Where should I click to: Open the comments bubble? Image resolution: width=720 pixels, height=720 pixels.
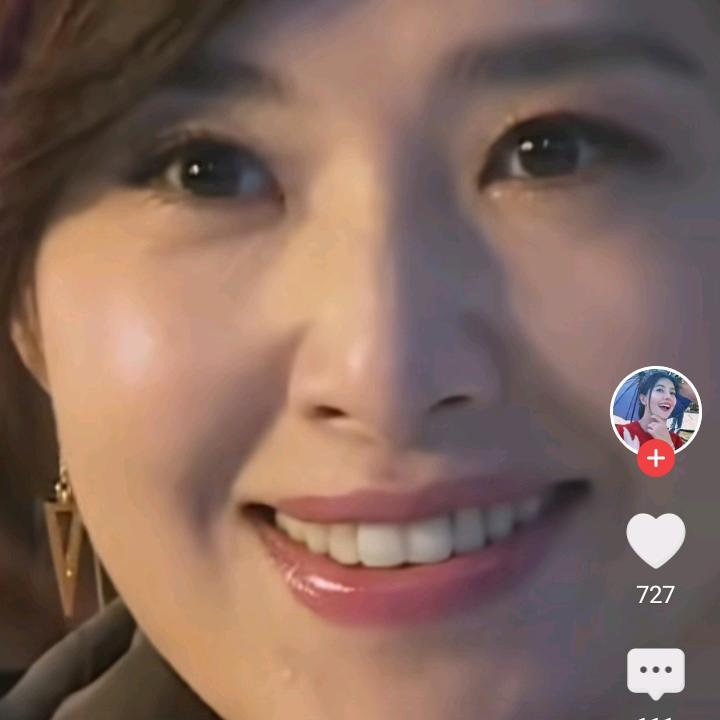656,674
